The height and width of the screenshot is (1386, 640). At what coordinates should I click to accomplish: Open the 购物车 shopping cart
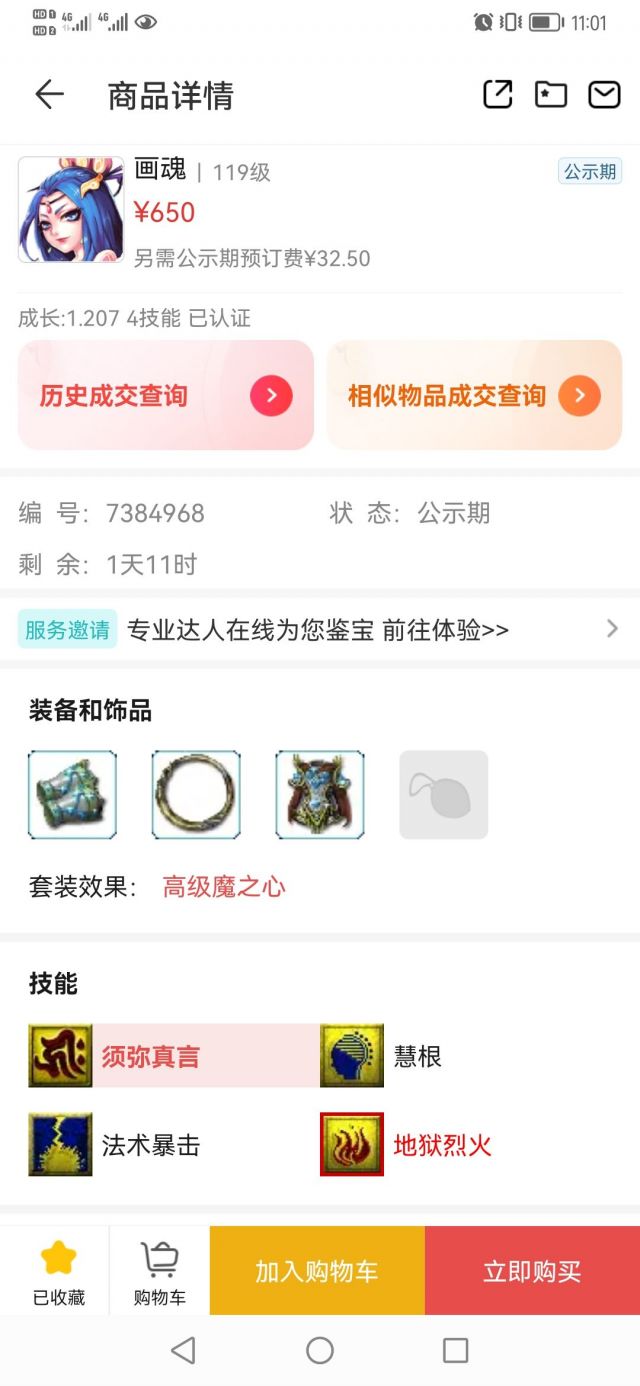pyautogui.click(x=159, y=1271)
